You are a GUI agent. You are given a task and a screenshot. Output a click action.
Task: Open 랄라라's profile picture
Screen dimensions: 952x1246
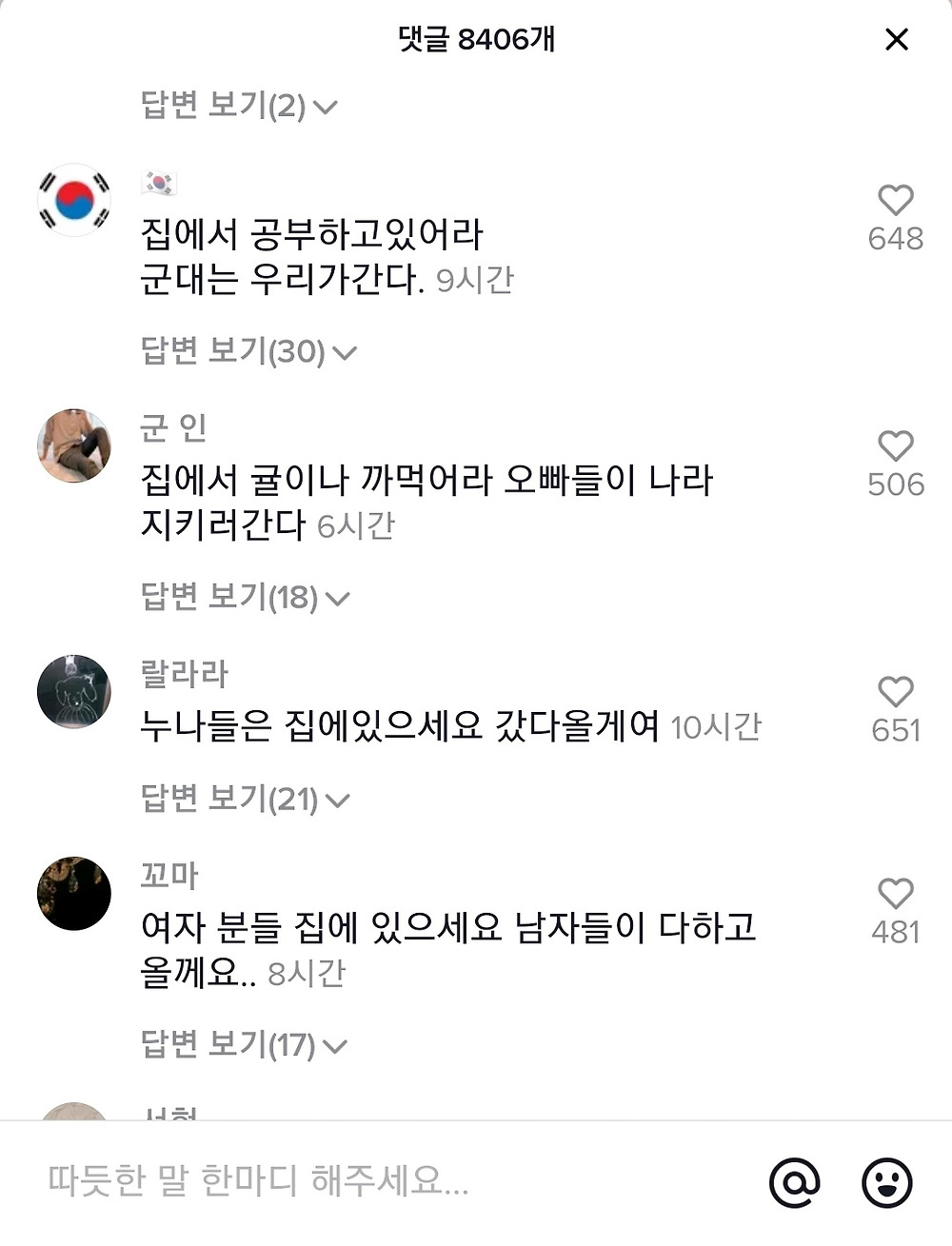click(x=74, y=691)
